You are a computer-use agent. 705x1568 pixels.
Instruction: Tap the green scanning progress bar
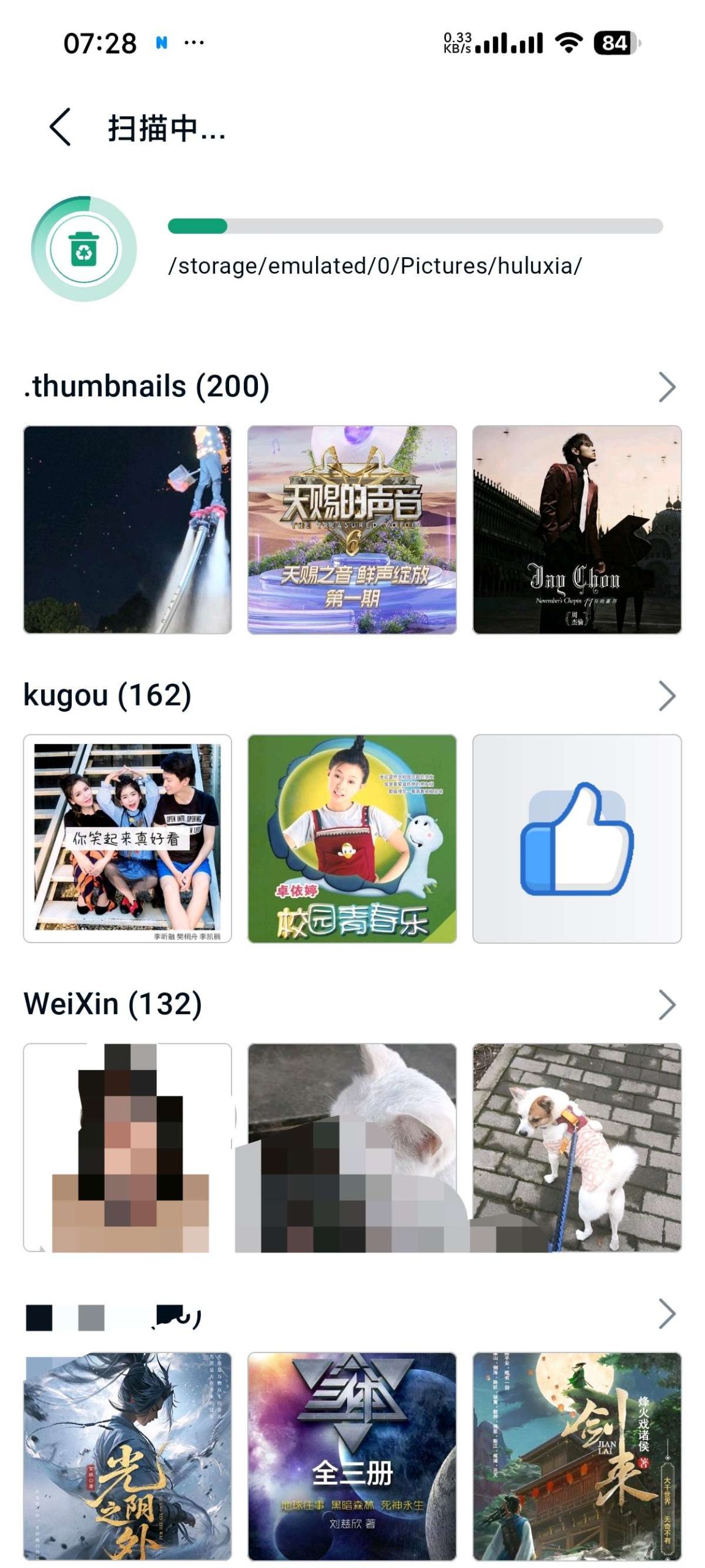tap(196, 225)
